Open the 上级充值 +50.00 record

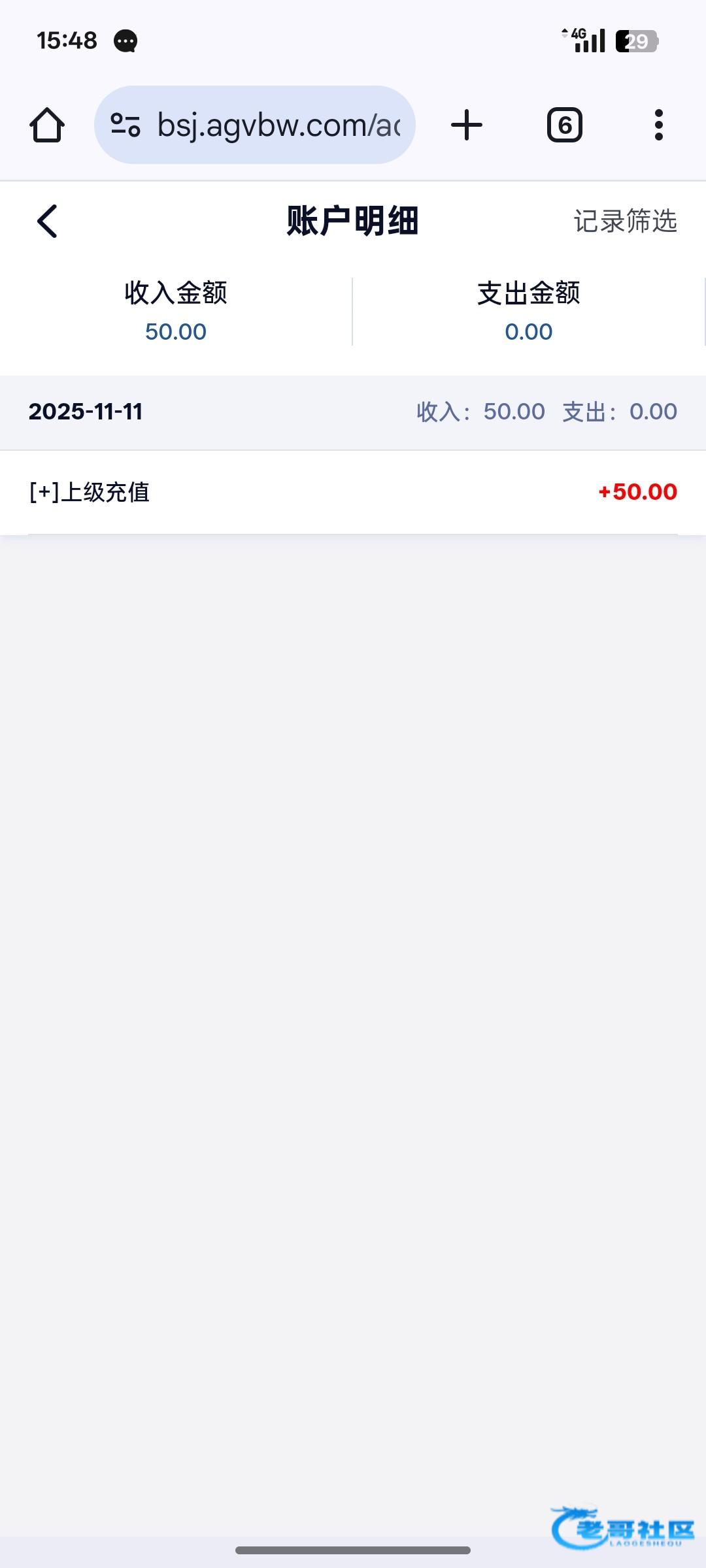tap(353, 492)
